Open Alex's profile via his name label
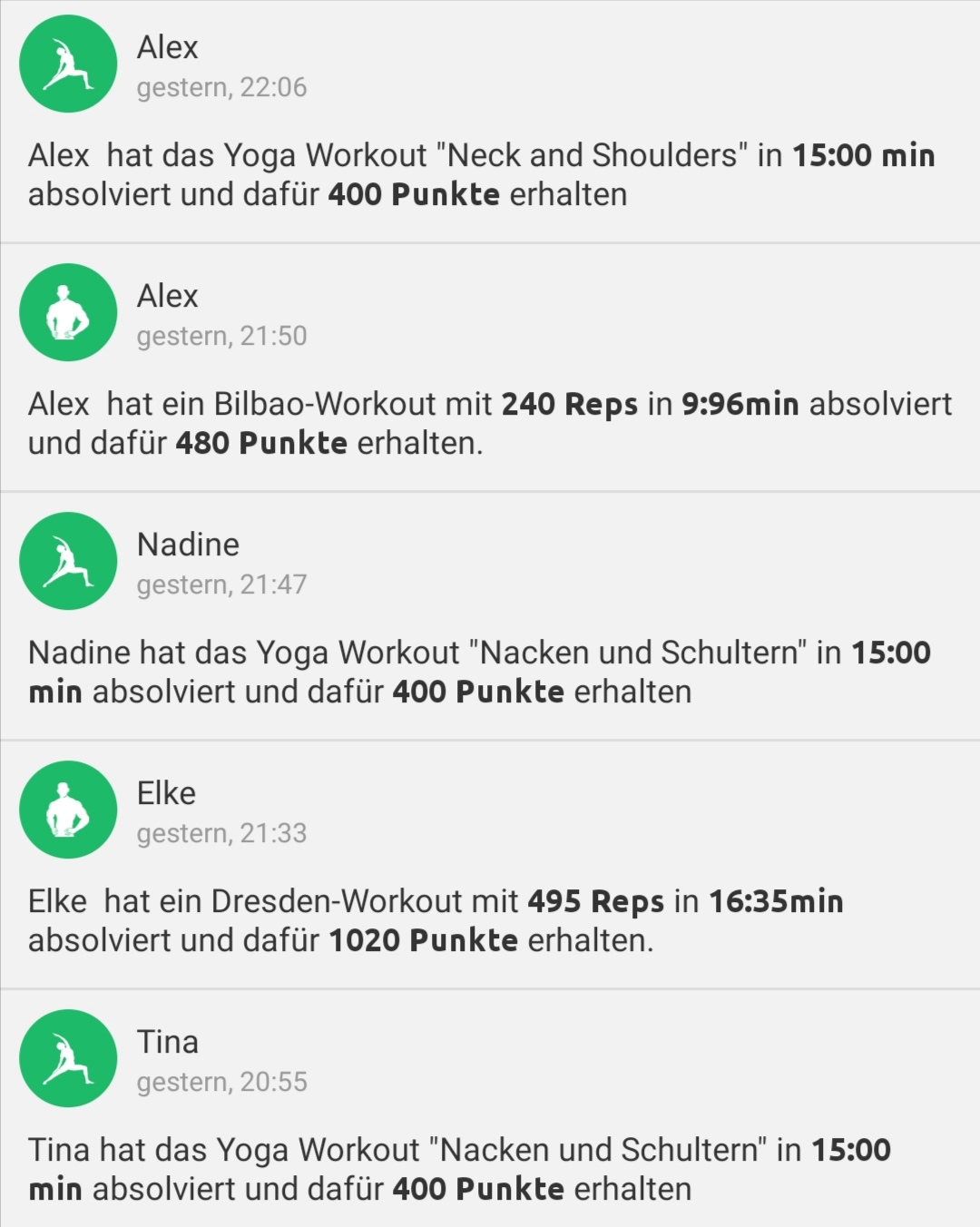Image resolution: width=980 pixels, height=1227 pixels. click(168, 47)
